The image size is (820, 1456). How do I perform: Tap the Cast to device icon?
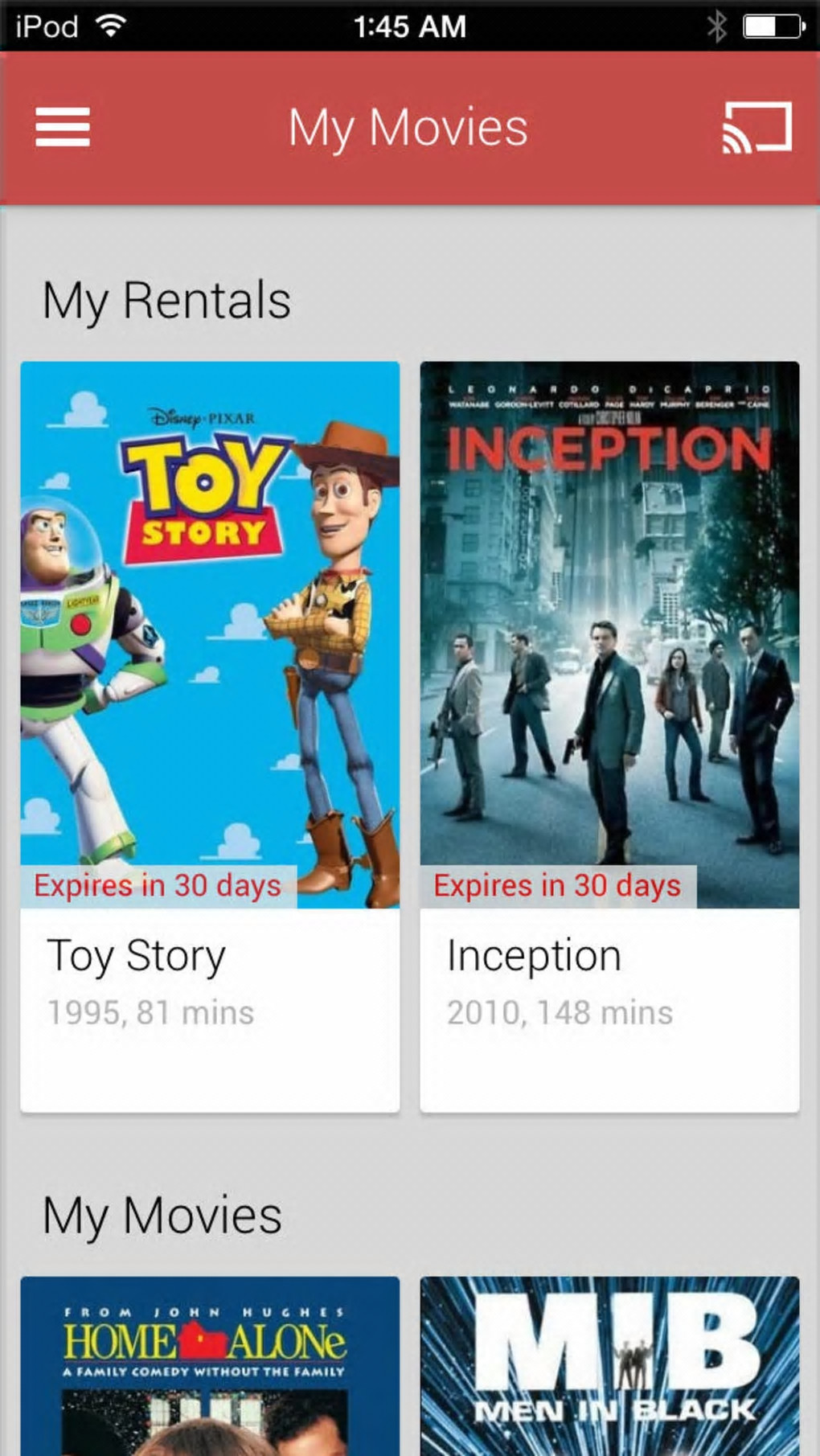756,127
